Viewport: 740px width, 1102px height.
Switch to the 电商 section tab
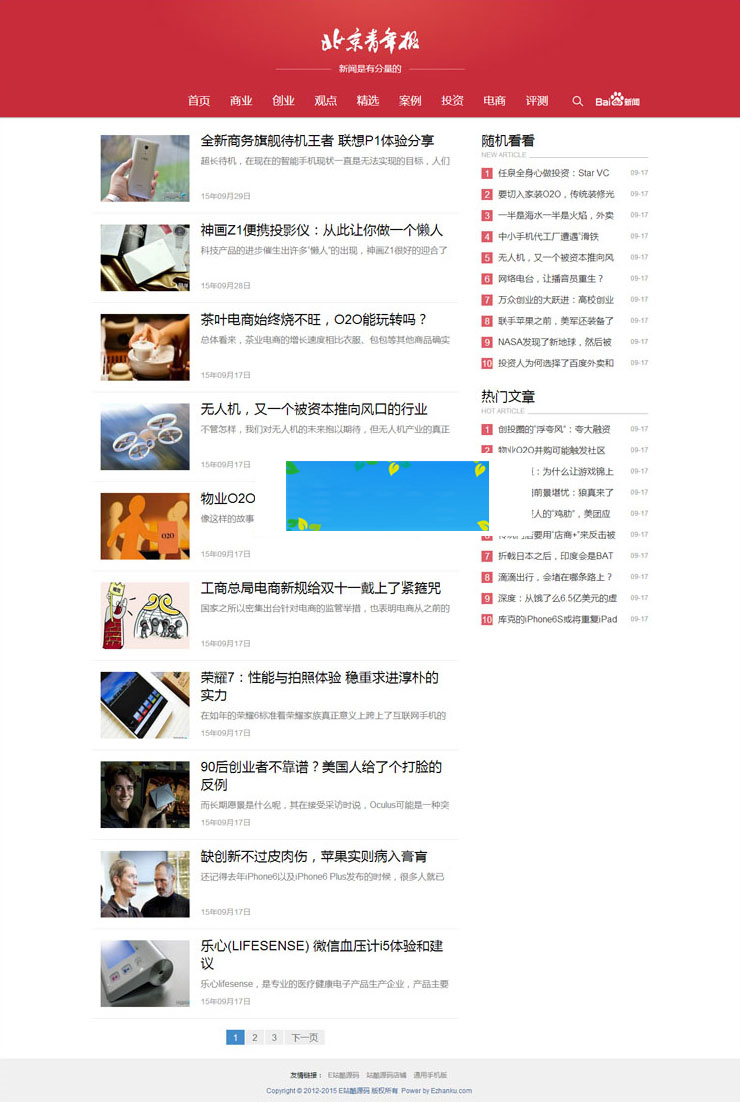[494, 101]
